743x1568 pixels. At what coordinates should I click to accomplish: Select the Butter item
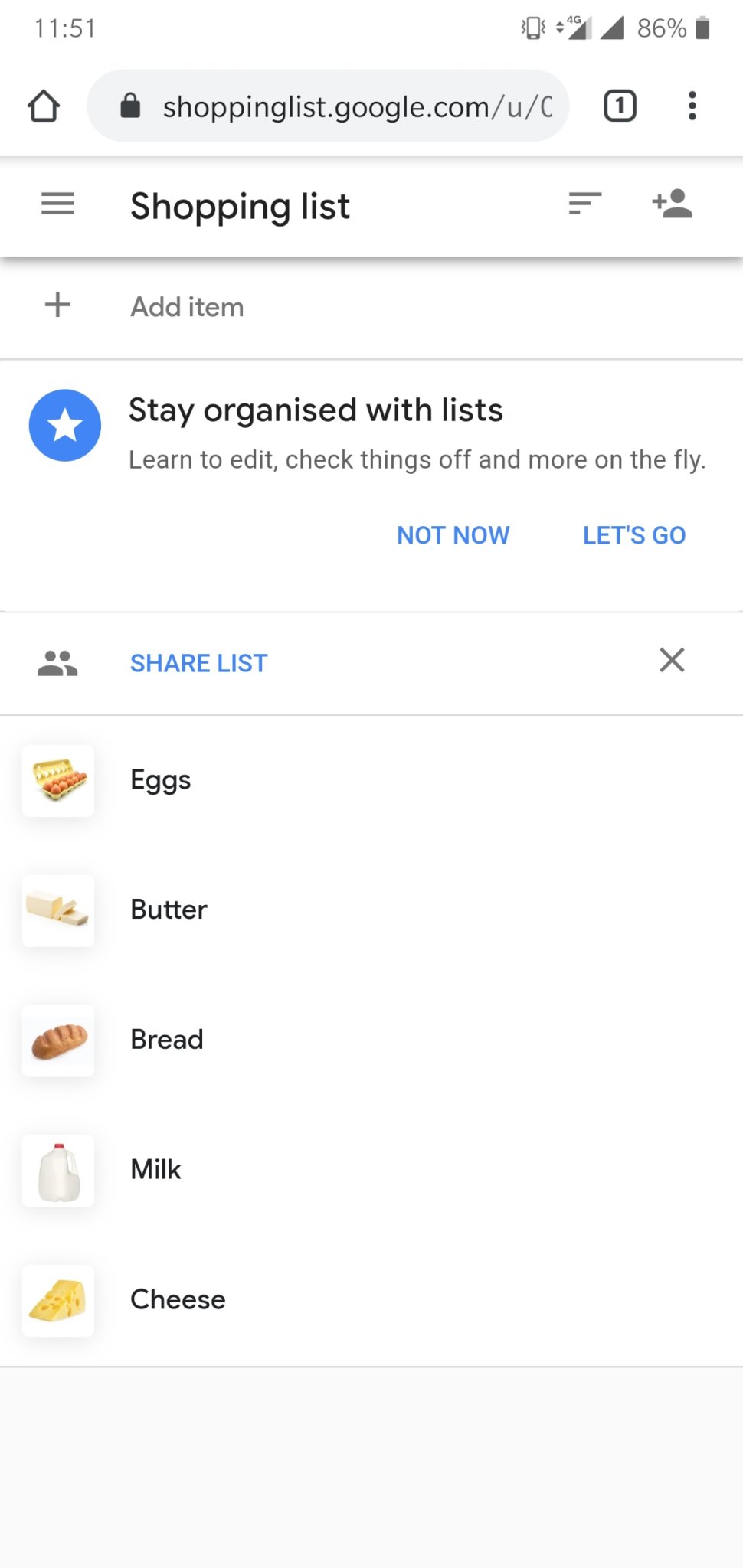point(371,910)
